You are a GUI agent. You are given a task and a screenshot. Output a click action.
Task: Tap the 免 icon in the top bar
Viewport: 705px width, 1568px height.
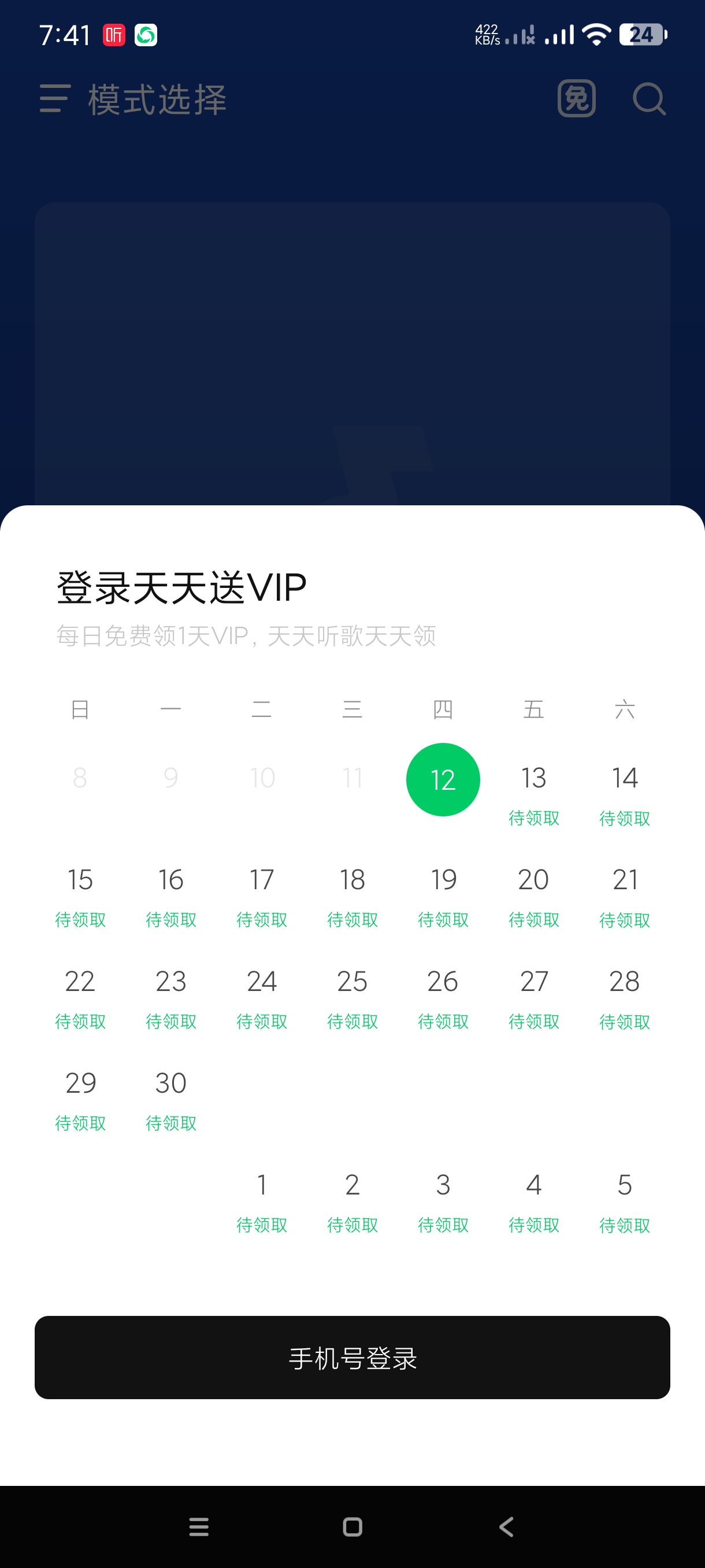point(576,99)
